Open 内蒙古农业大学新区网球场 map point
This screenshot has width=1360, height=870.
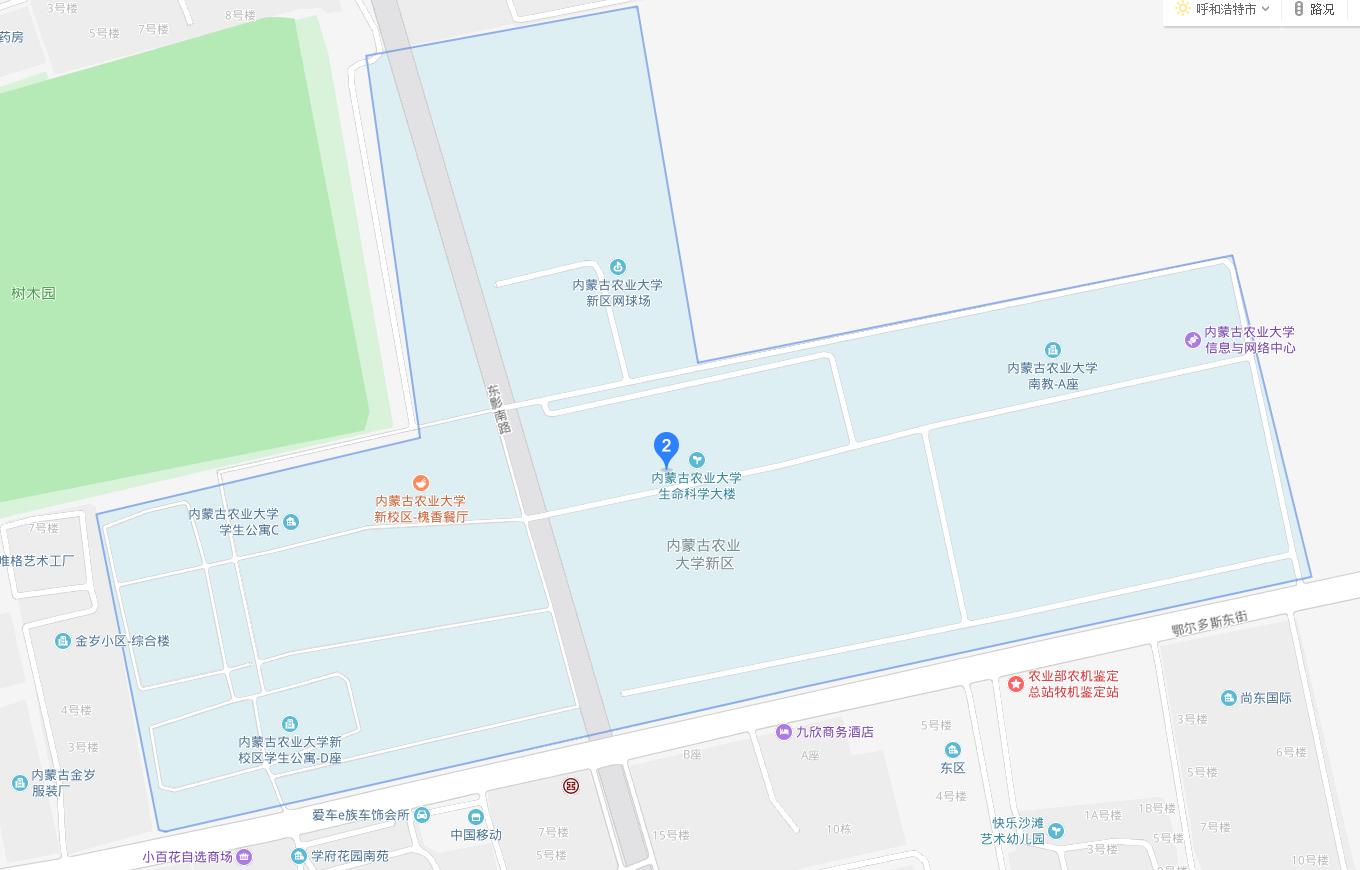[618, 267]
